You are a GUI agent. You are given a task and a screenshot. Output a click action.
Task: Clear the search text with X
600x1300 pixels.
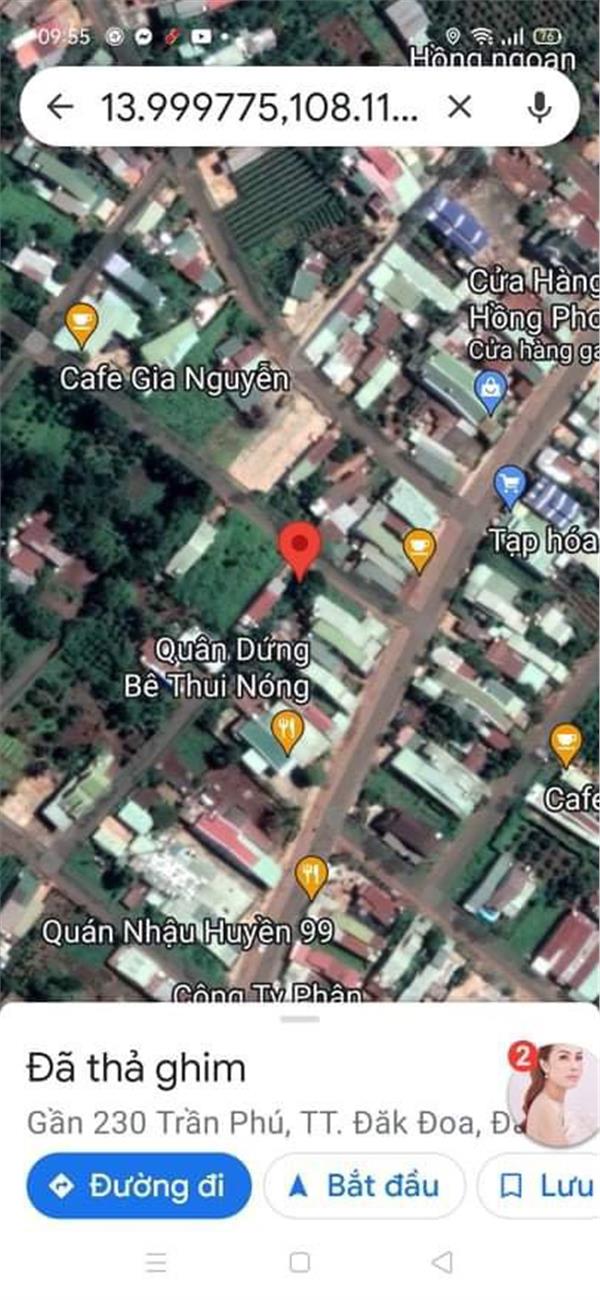(459, 107)
